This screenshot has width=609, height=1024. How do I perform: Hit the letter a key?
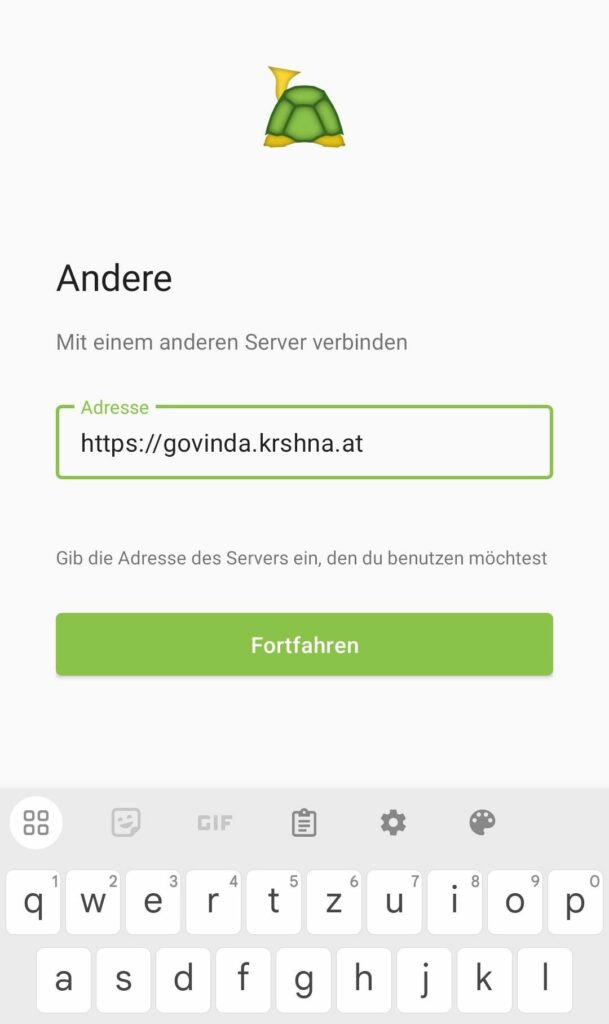63,980
